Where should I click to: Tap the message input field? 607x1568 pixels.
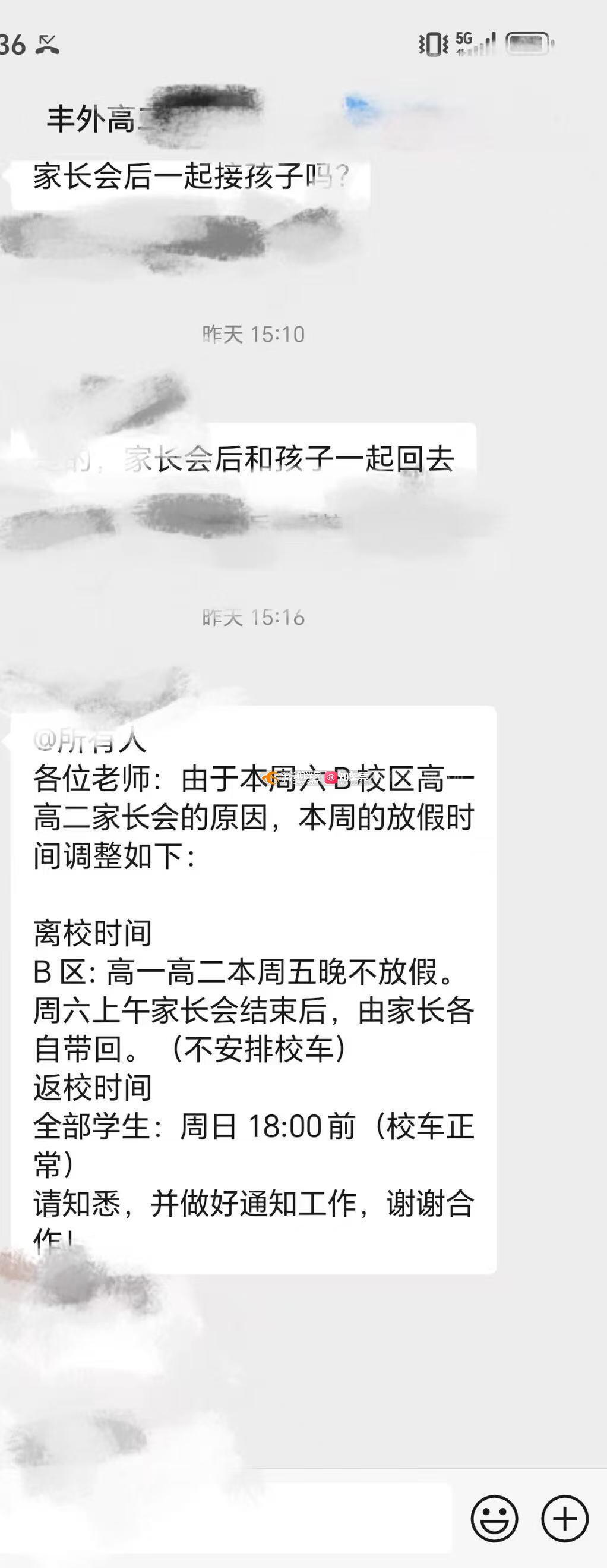point(231,1519)
